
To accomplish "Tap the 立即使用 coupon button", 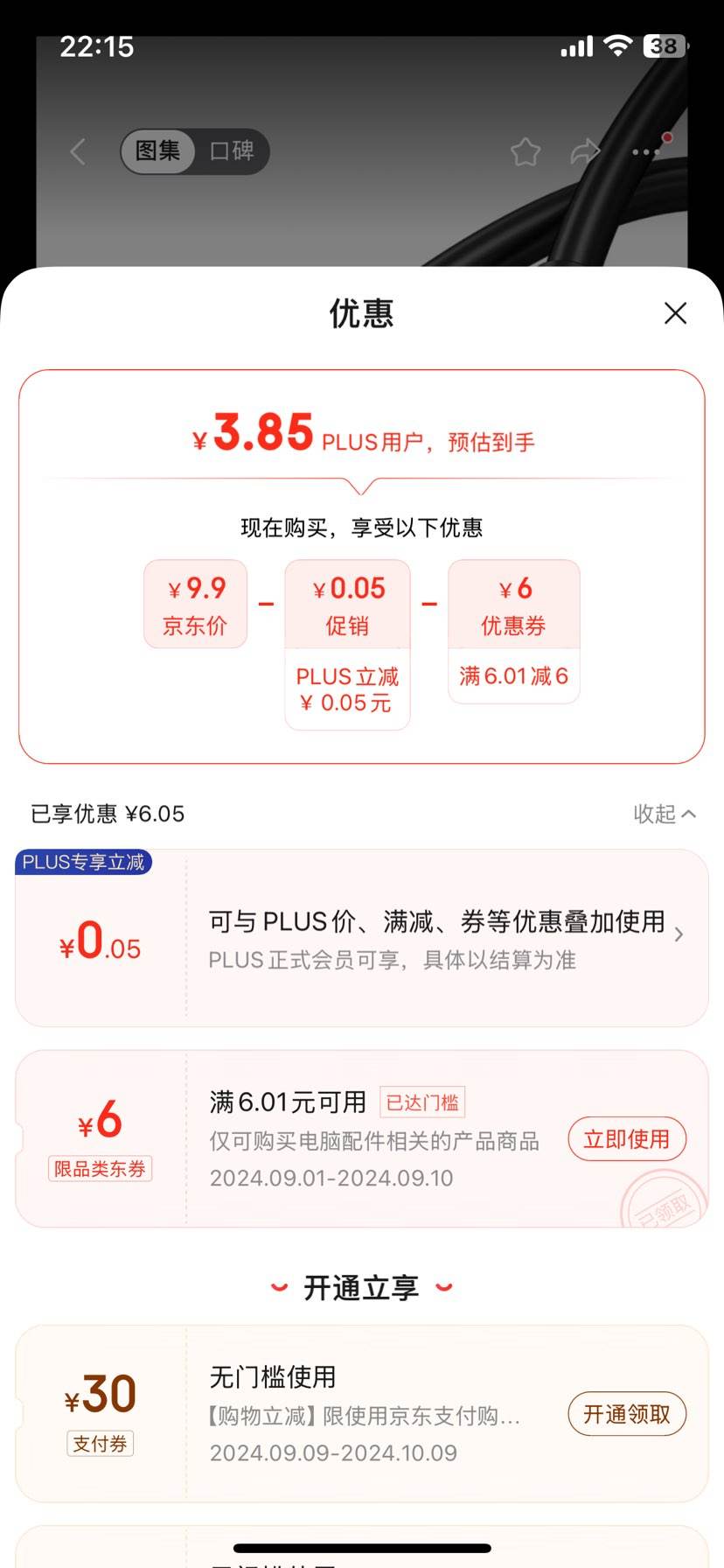I will (x=627, y=1138).
